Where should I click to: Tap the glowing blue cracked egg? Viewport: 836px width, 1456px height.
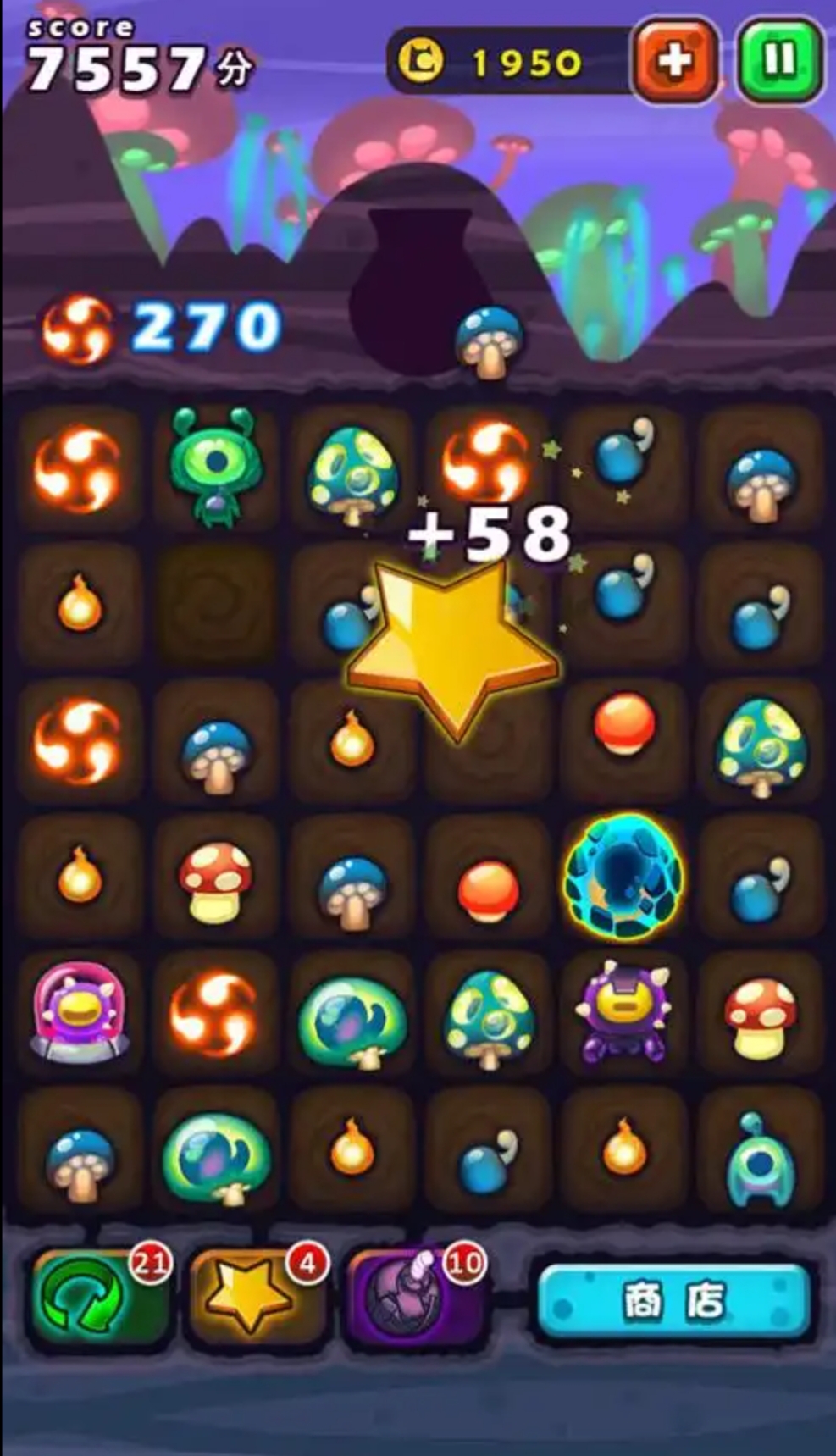[623, 877]
